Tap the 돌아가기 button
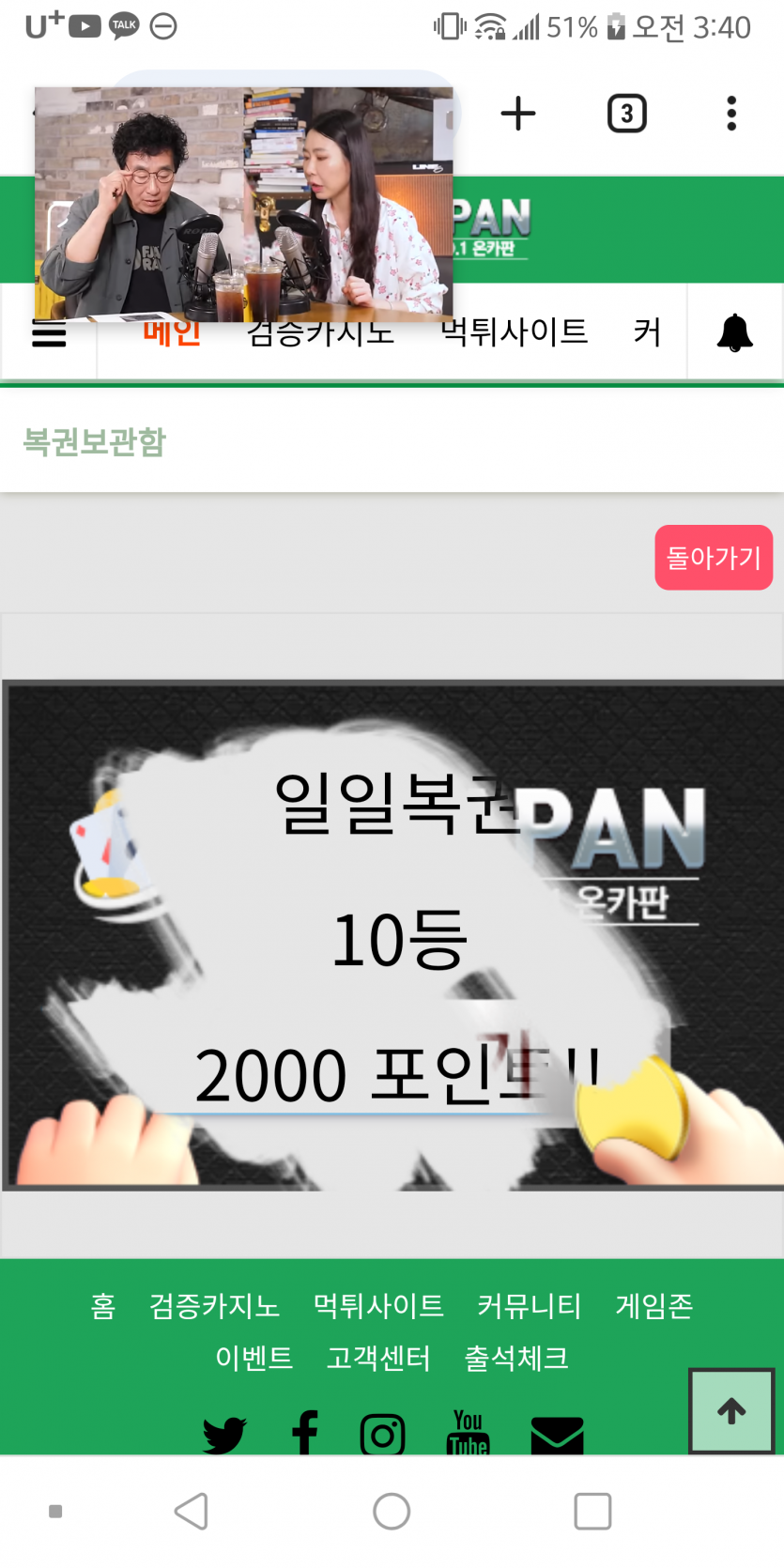 click(x=713, y=558)
